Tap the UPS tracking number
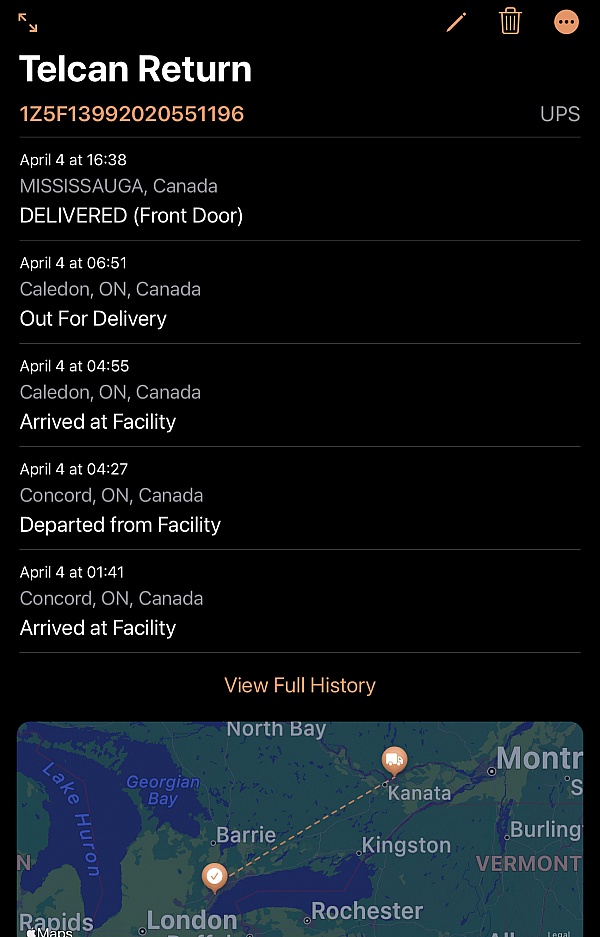The image size is (600, 937). tap(132, 114)
